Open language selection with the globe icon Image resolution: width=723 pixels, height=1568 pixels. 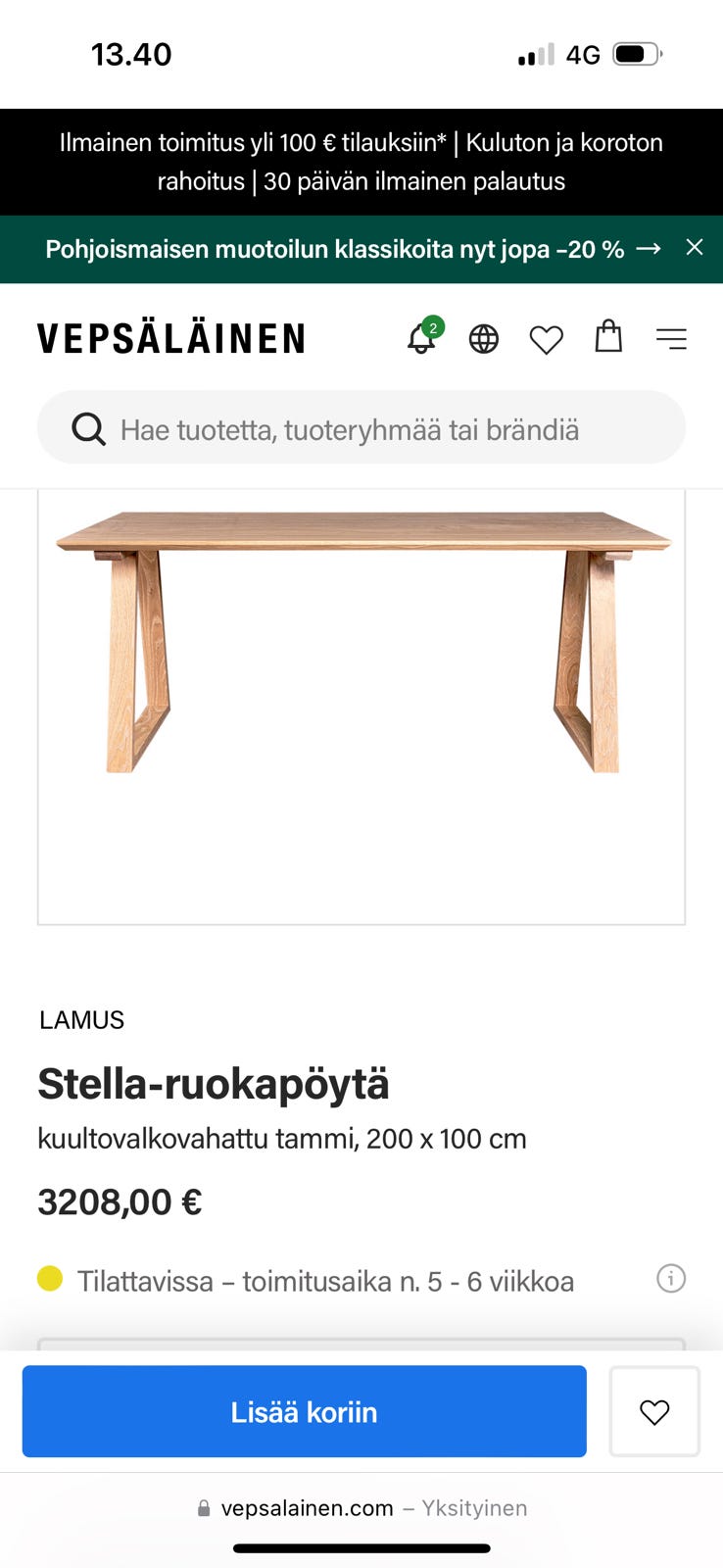[483, 339]
